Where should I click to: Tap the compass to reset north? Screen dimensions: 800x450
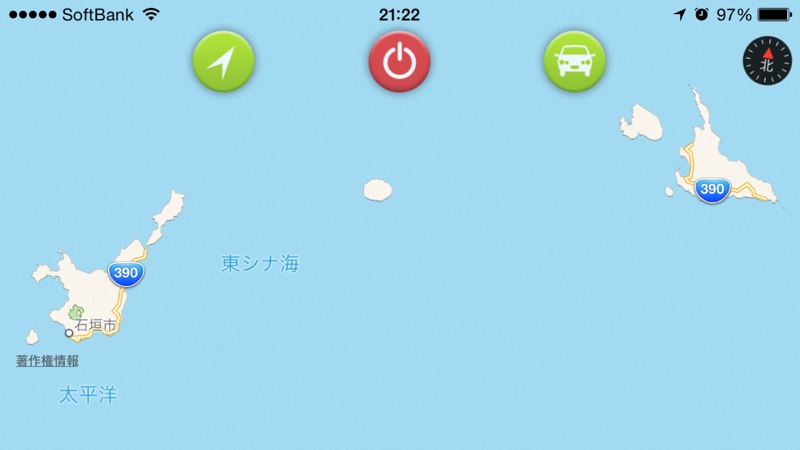[766, 62]
